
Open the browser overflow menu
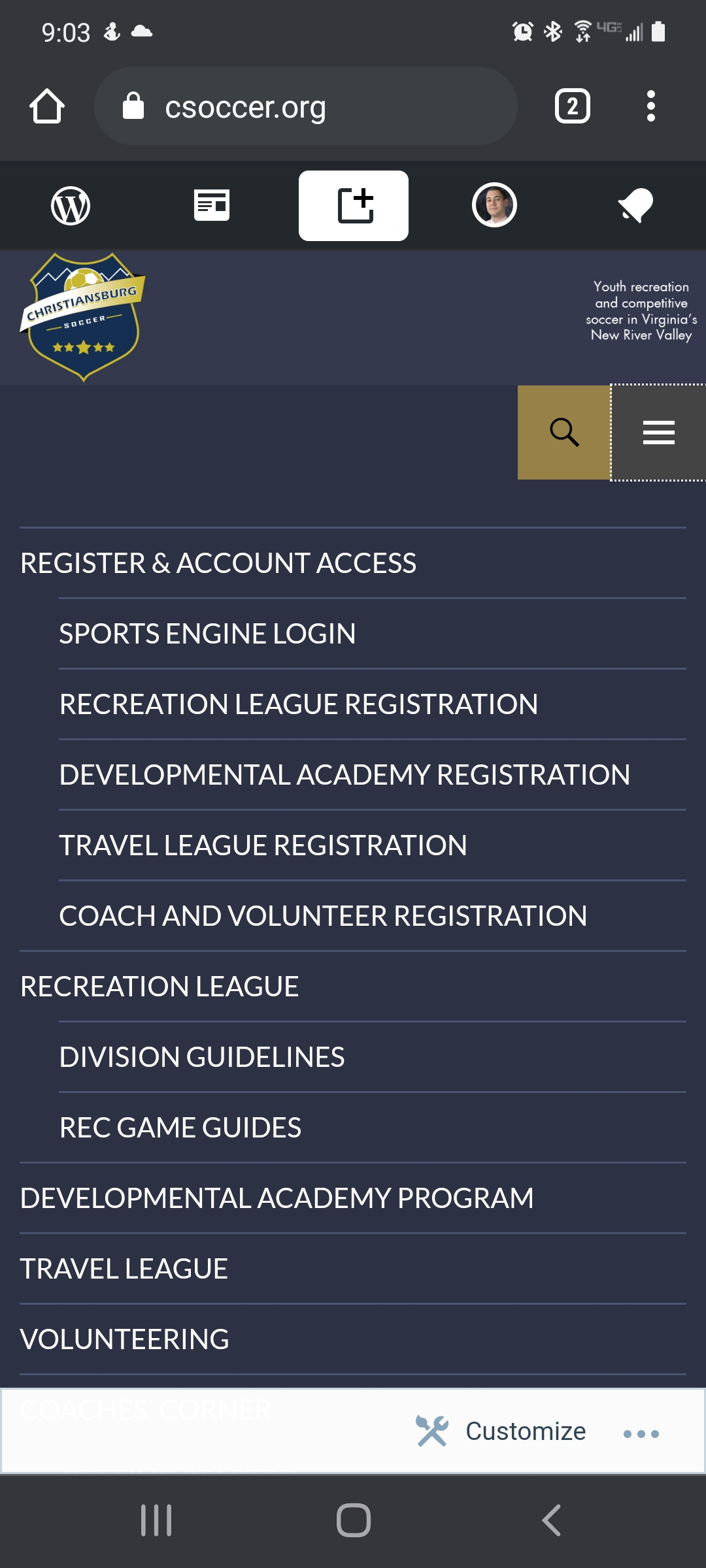tap(650, 106)
